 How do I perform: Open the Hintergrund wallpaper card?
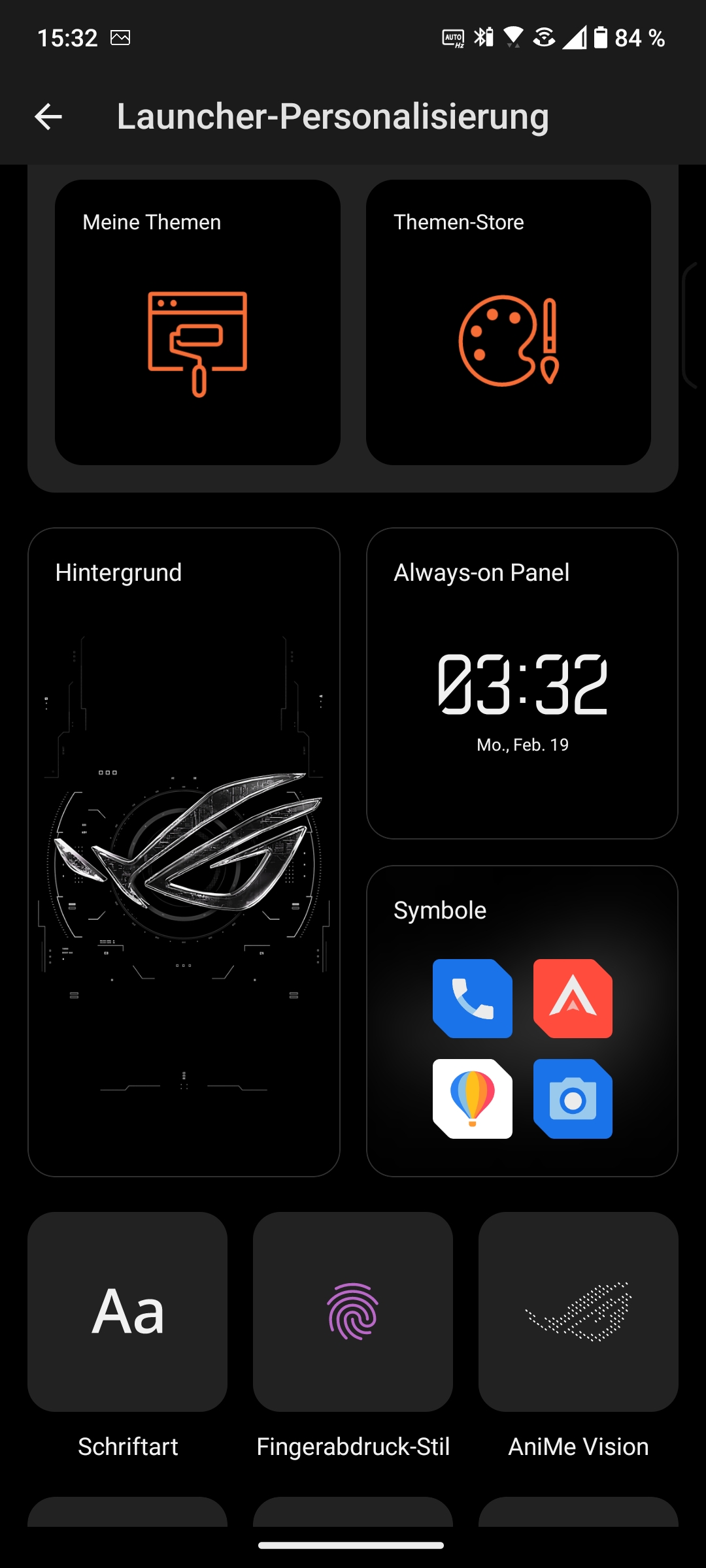[184, 852]
